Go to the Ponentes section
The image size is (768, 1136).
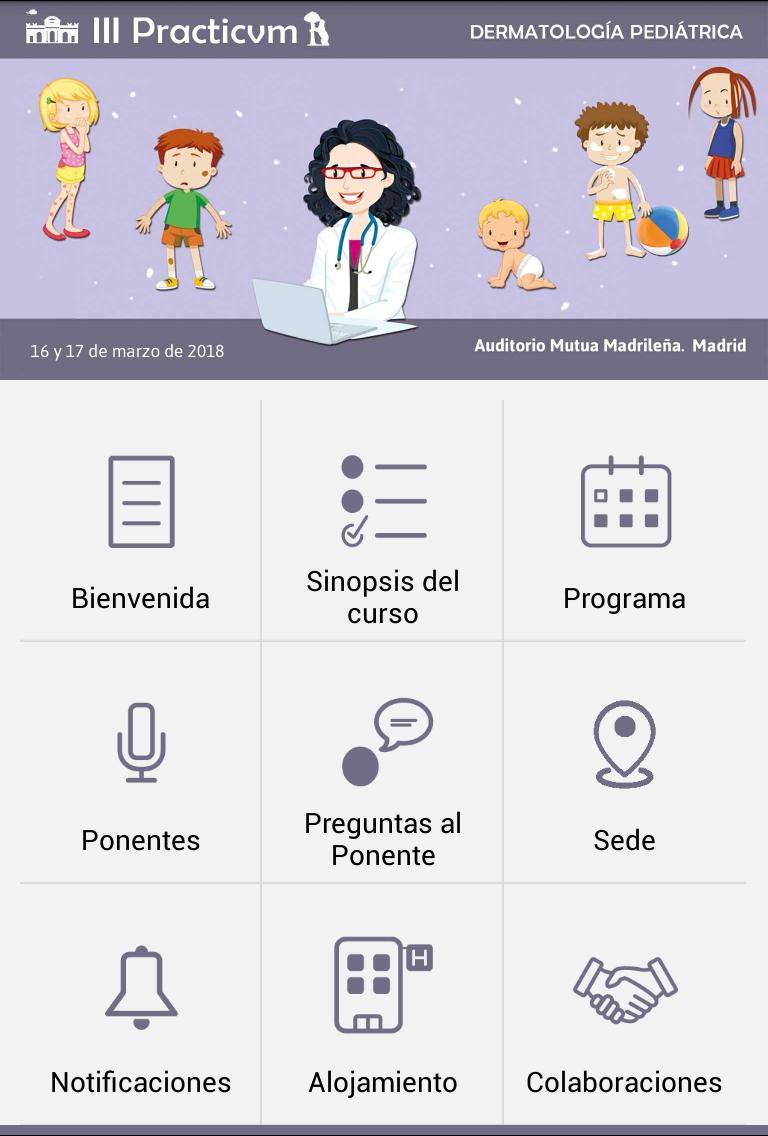point(140,840)
